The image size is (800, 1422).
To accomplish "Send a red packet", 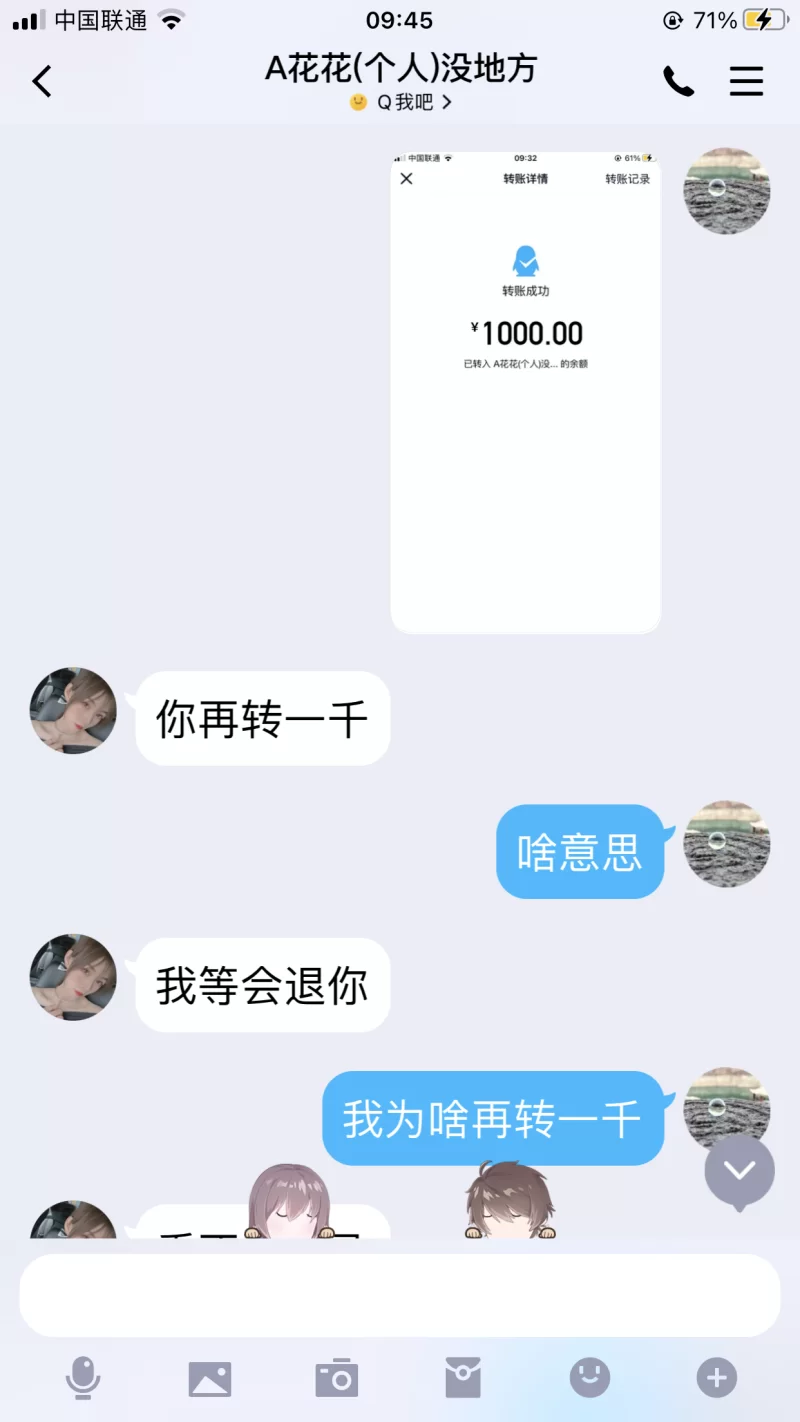I will [463, 1378].
